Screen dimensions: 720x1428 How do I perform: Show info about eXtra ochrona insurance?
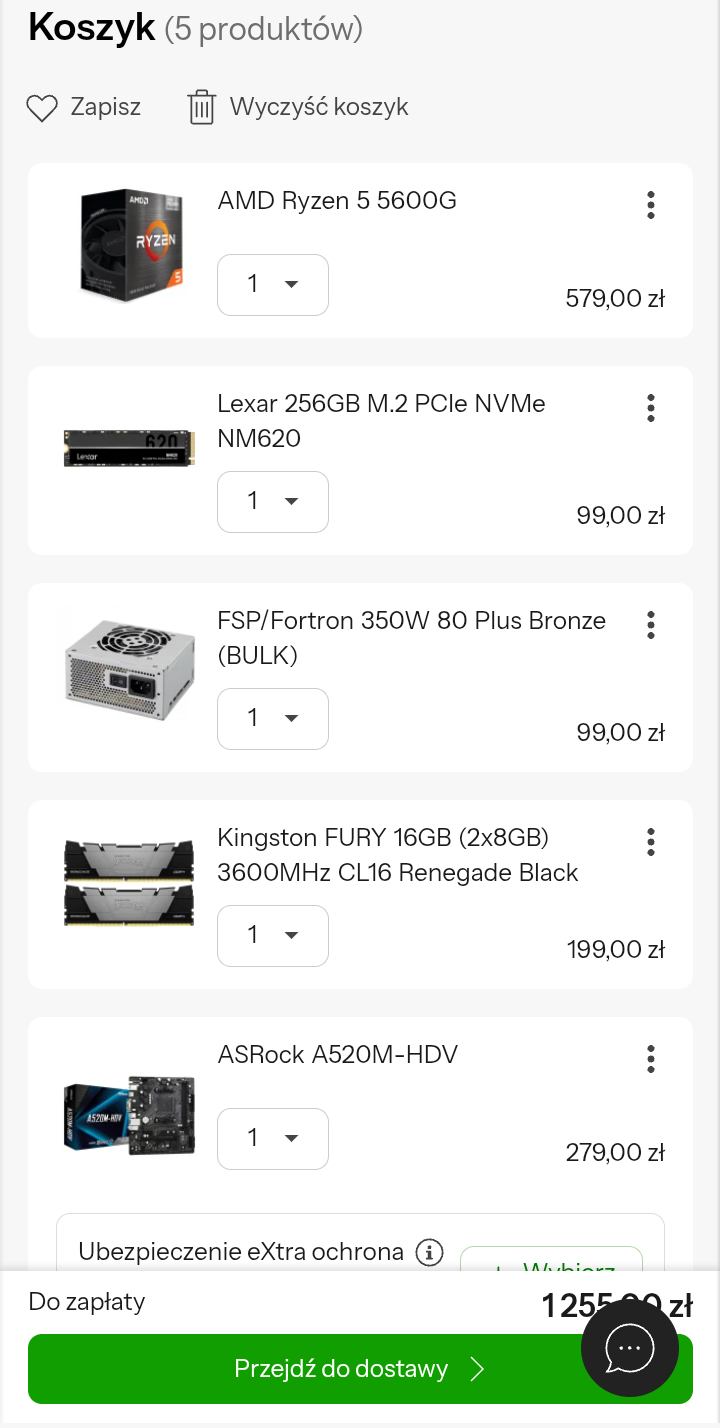429,1252
